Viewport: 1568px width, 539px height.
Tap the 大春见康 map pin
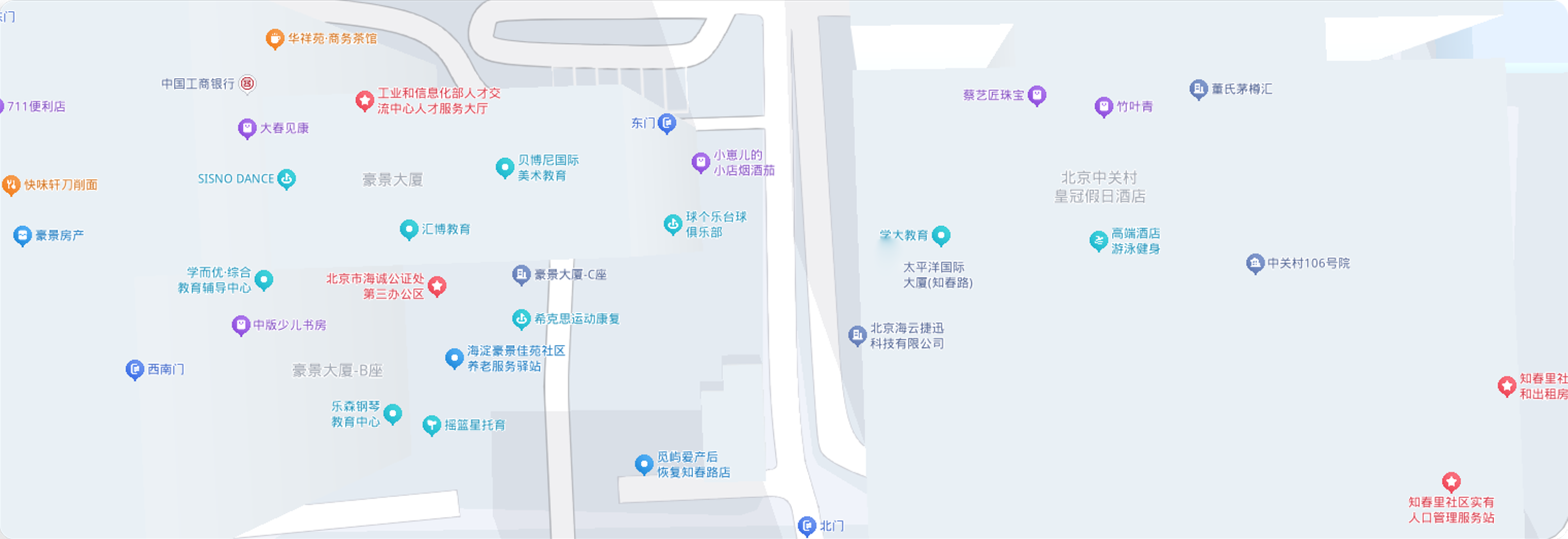(x=246, y=128)
